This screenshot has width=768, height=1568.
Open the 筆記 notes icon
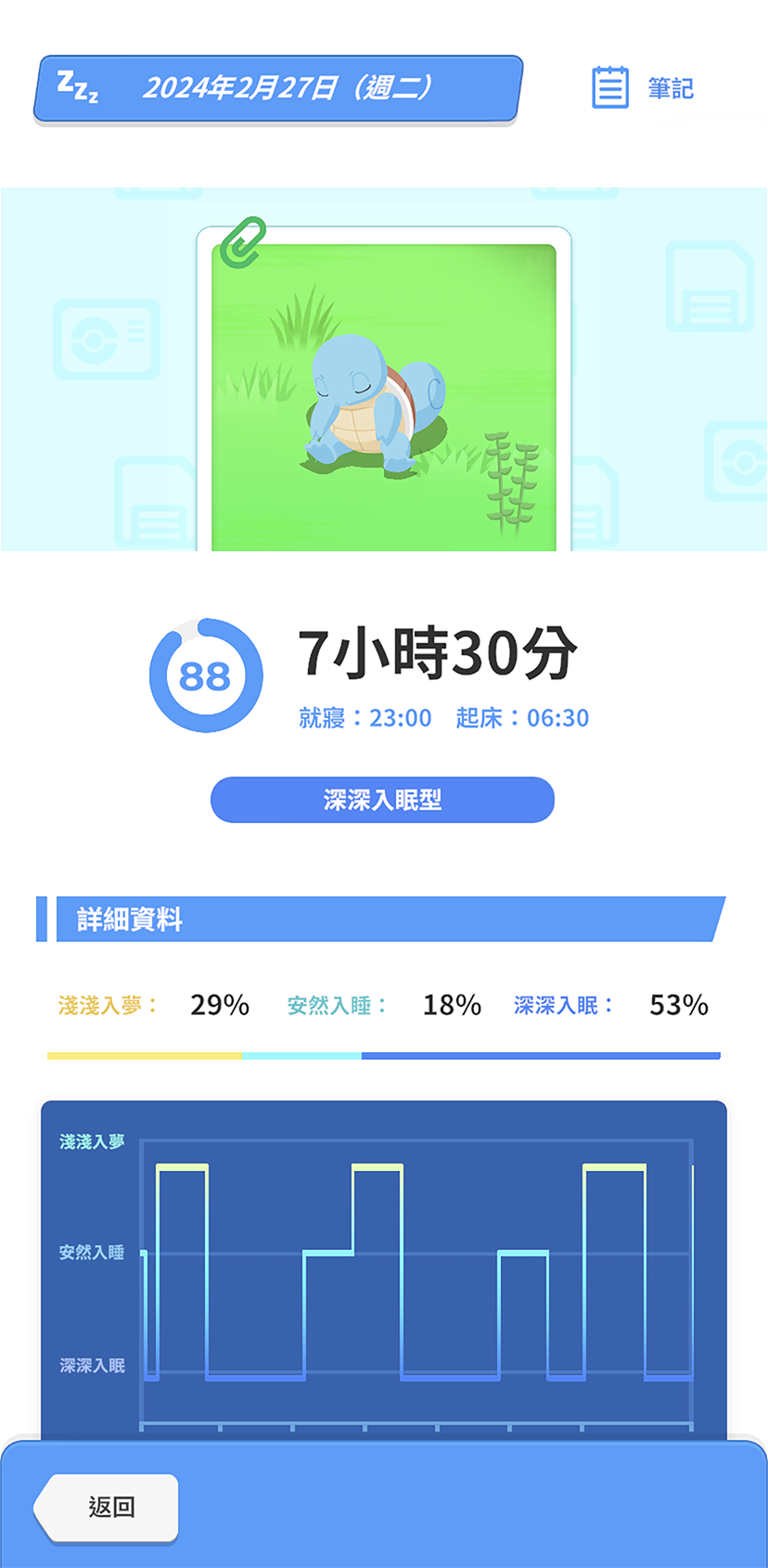610,85
